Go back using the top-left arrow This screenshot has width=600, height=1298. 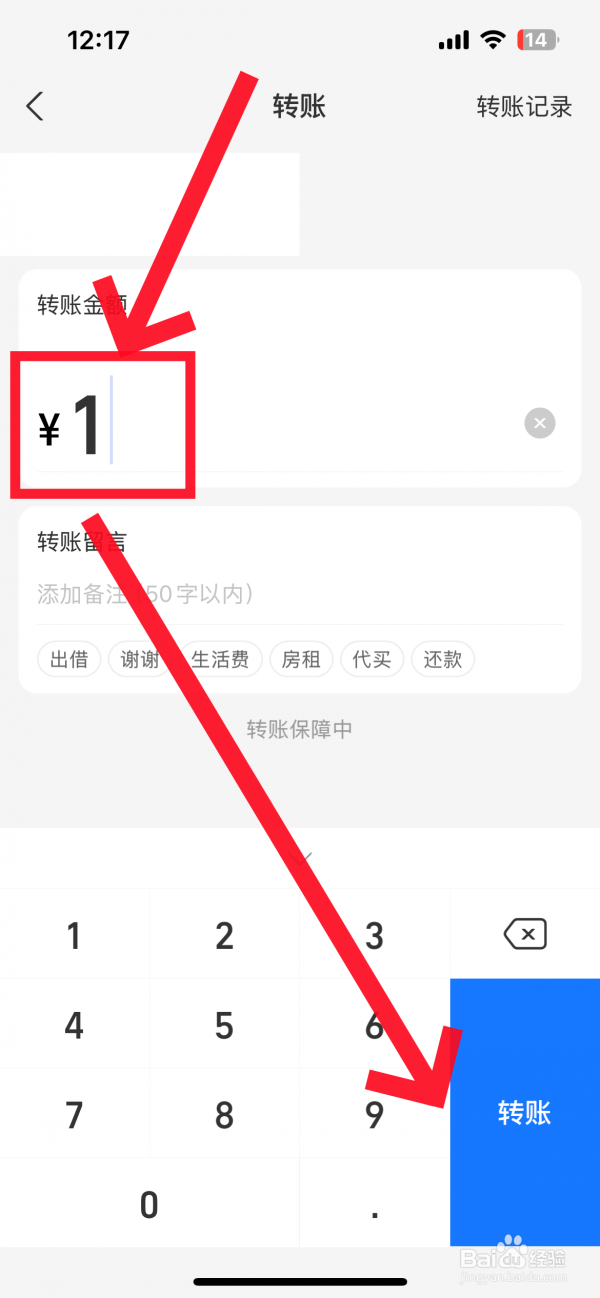pos(35,106)
